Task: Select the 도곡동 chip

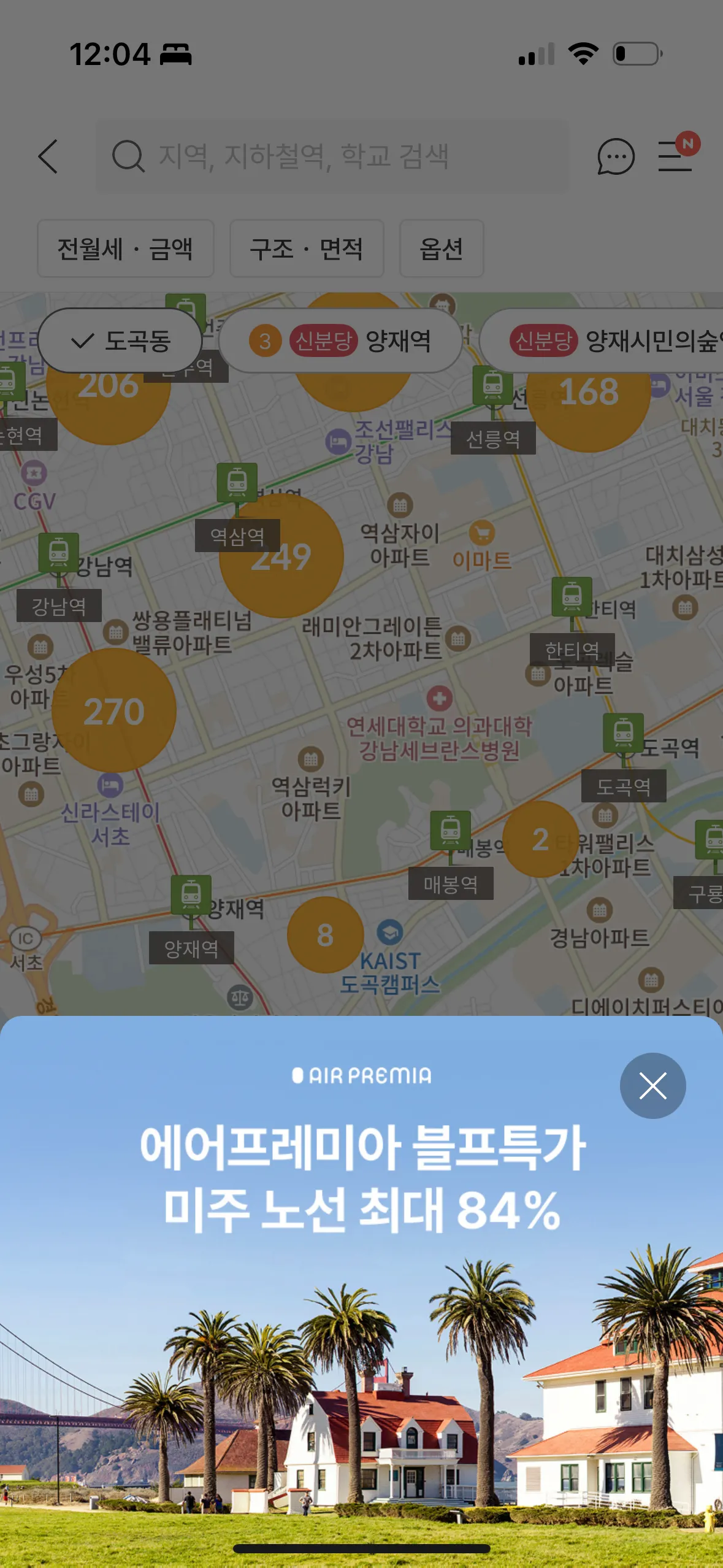Action: pyautogui.click(x=120, y=341)
